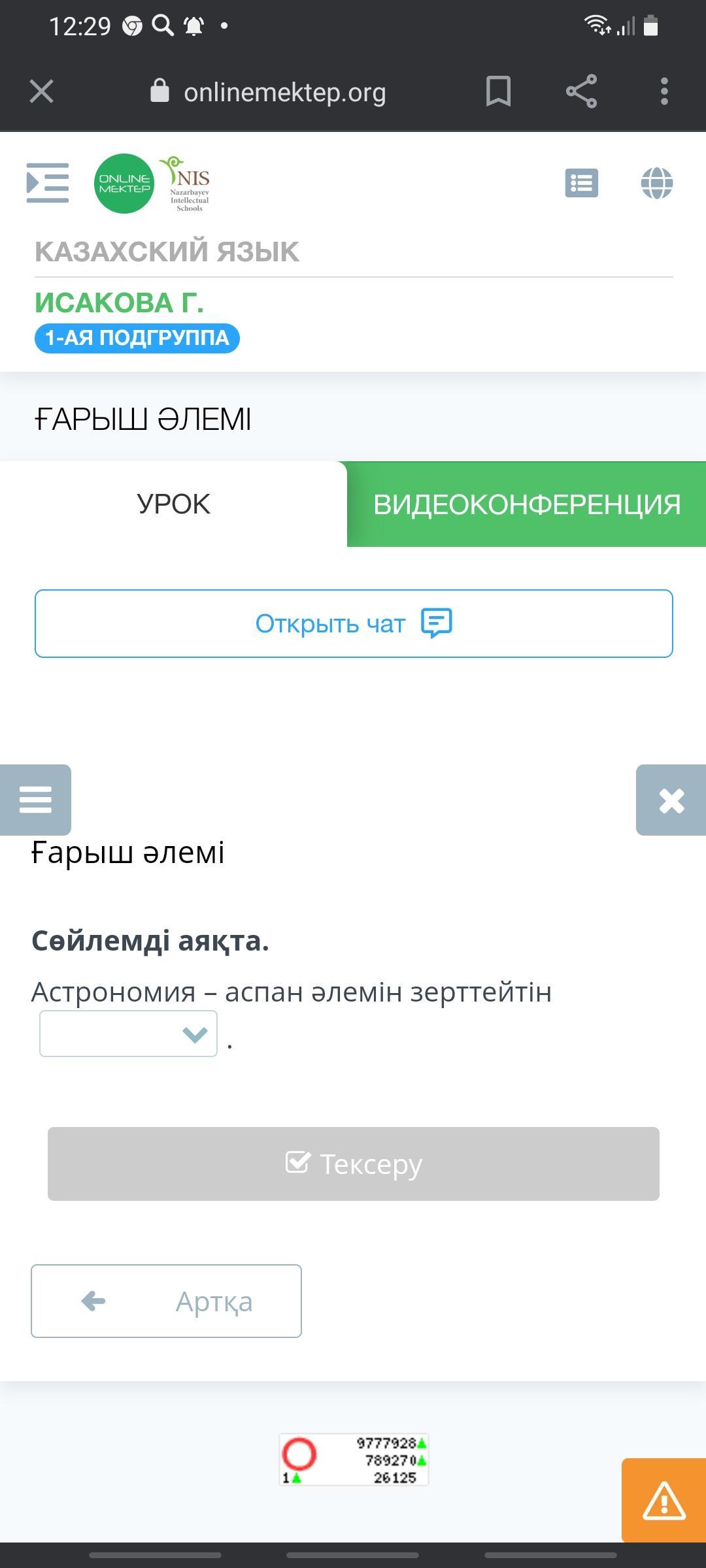
Task: Expand the answer dropdown for the sentence
Action: pos(128,1034)
